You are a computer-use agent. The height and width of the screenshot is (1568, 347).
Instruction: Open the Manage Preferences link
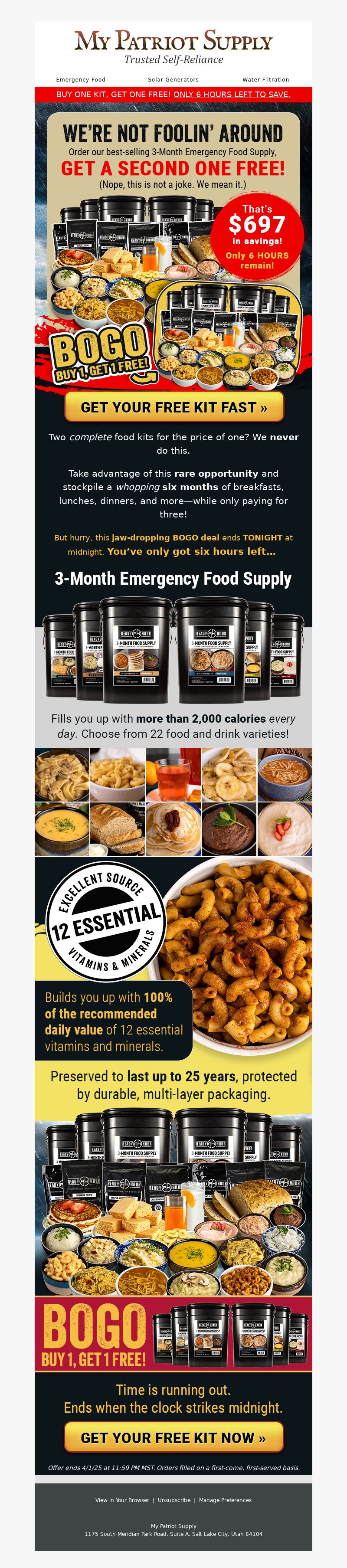(225, 1500)
